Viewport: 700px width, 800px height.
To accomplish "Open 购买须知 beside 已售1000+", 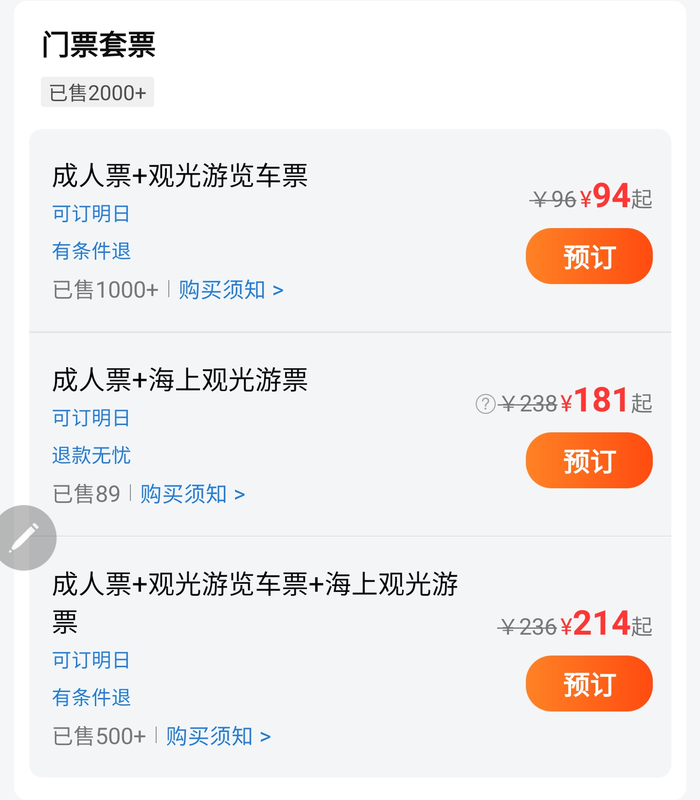I will [x=230, y=290].
